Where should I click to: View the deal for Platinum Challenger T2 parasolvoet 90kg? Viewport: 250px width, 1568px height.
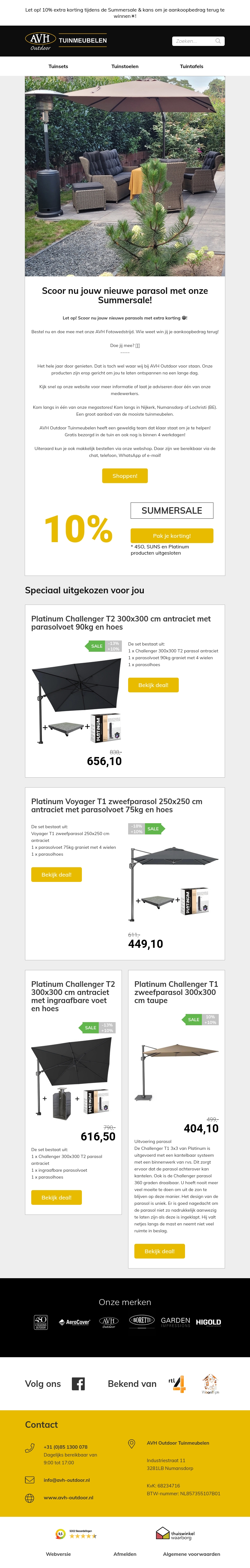(153, 685)
